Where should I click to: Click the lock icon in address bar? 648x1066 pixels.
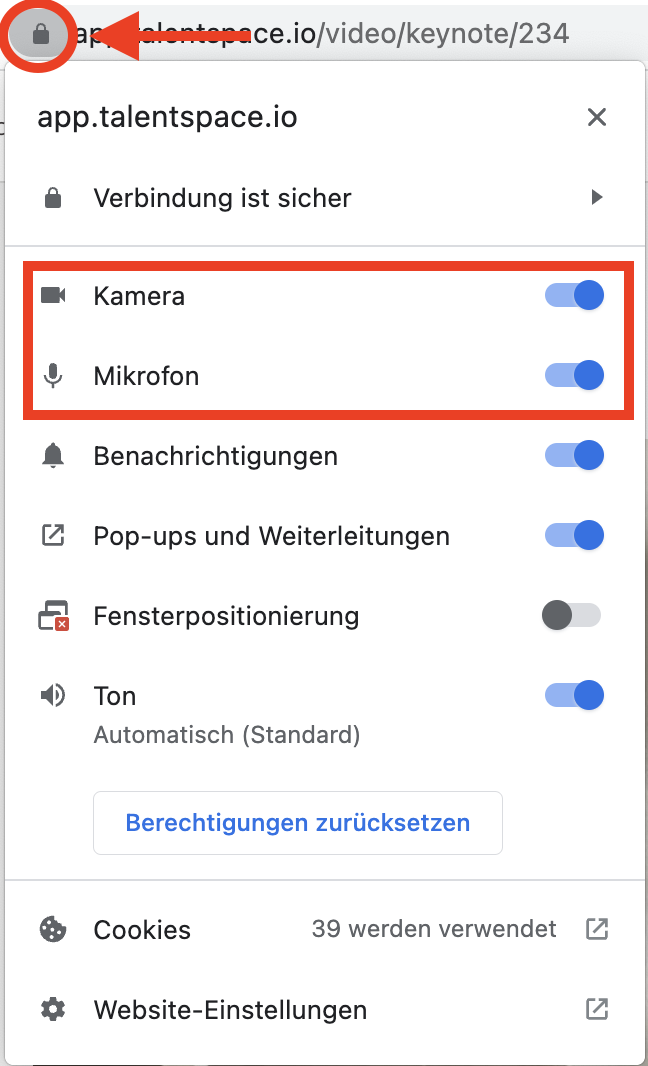[x=41, y=34]
